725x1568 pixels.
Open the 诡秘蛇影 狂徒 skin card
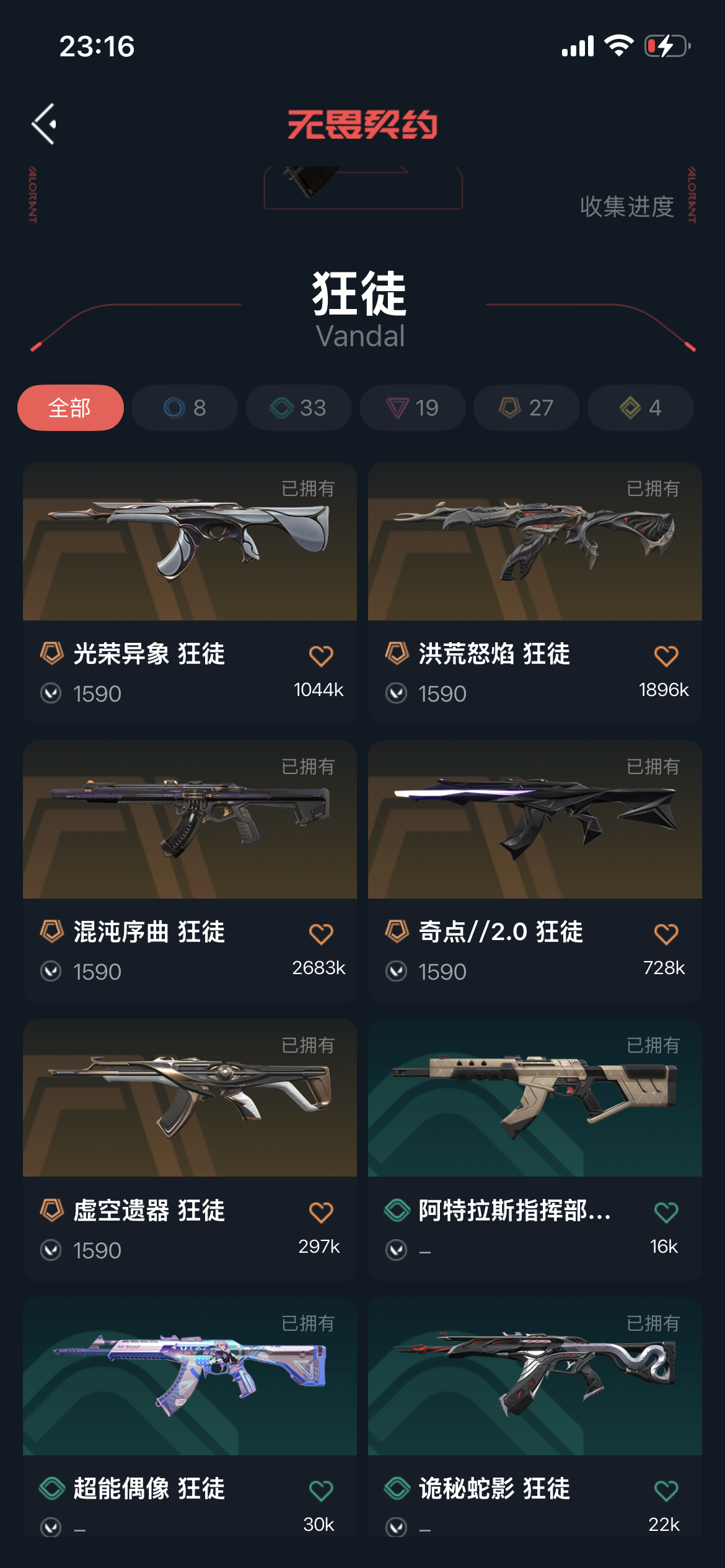coord(535,1418)
